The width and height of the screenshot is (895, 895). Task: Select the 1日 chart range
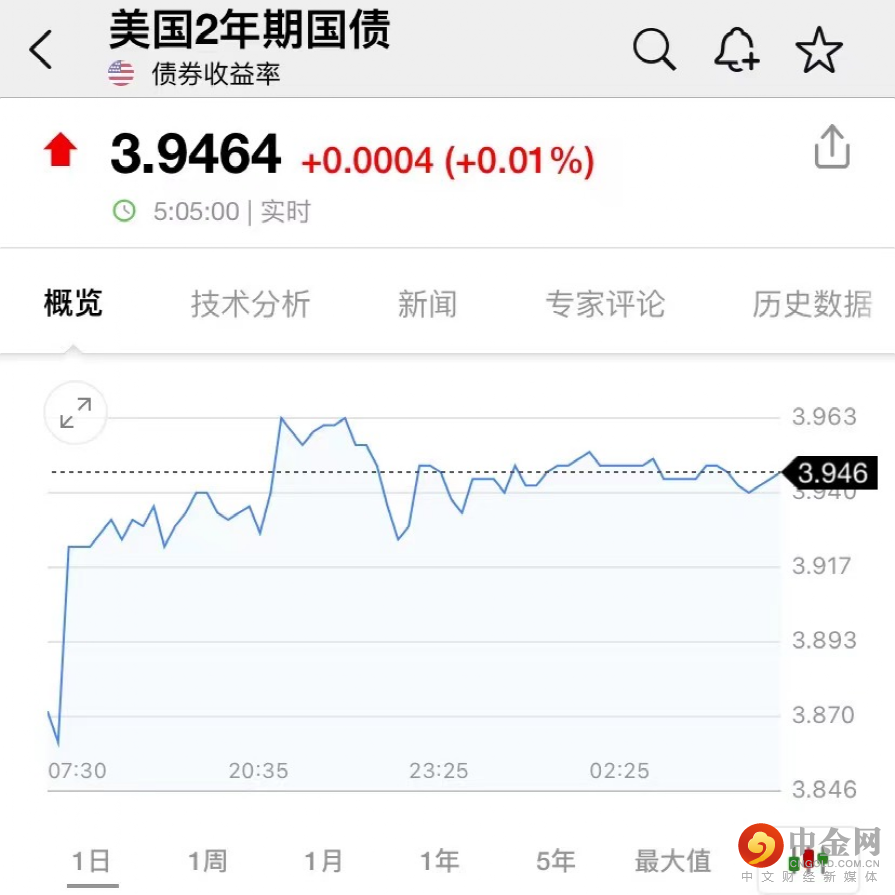pos(92,860)
